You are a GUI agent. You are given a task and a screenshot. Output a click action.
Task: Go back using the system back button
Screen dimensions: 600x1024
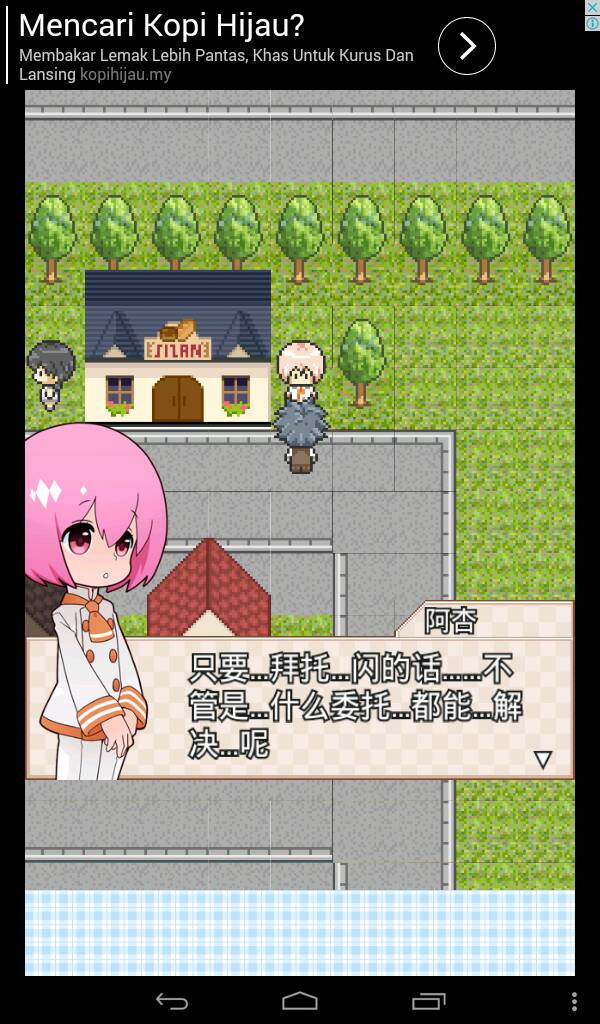pyautogui.click(x=171, y=1001)
